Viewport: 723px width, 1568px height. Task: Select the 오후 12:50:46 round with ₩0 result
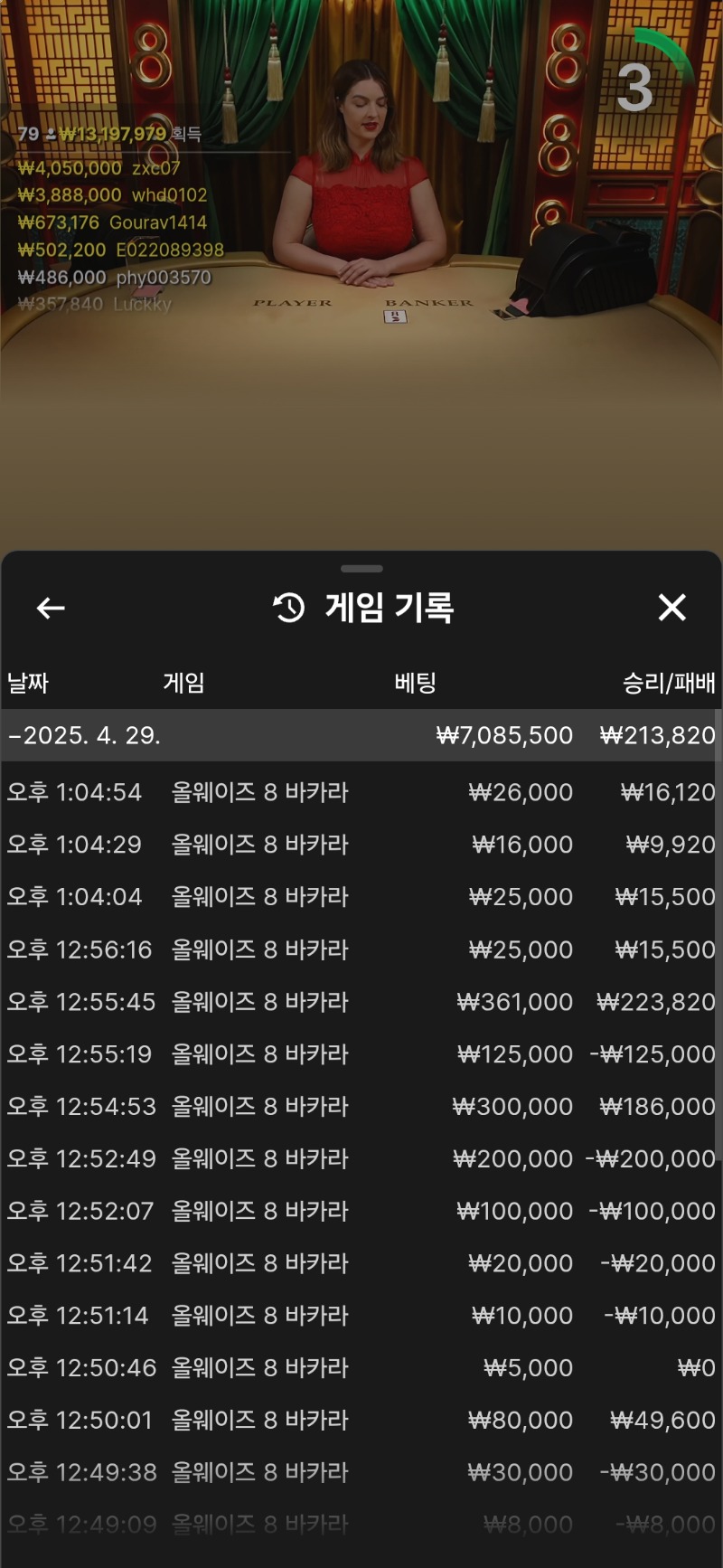[360, 1368]
